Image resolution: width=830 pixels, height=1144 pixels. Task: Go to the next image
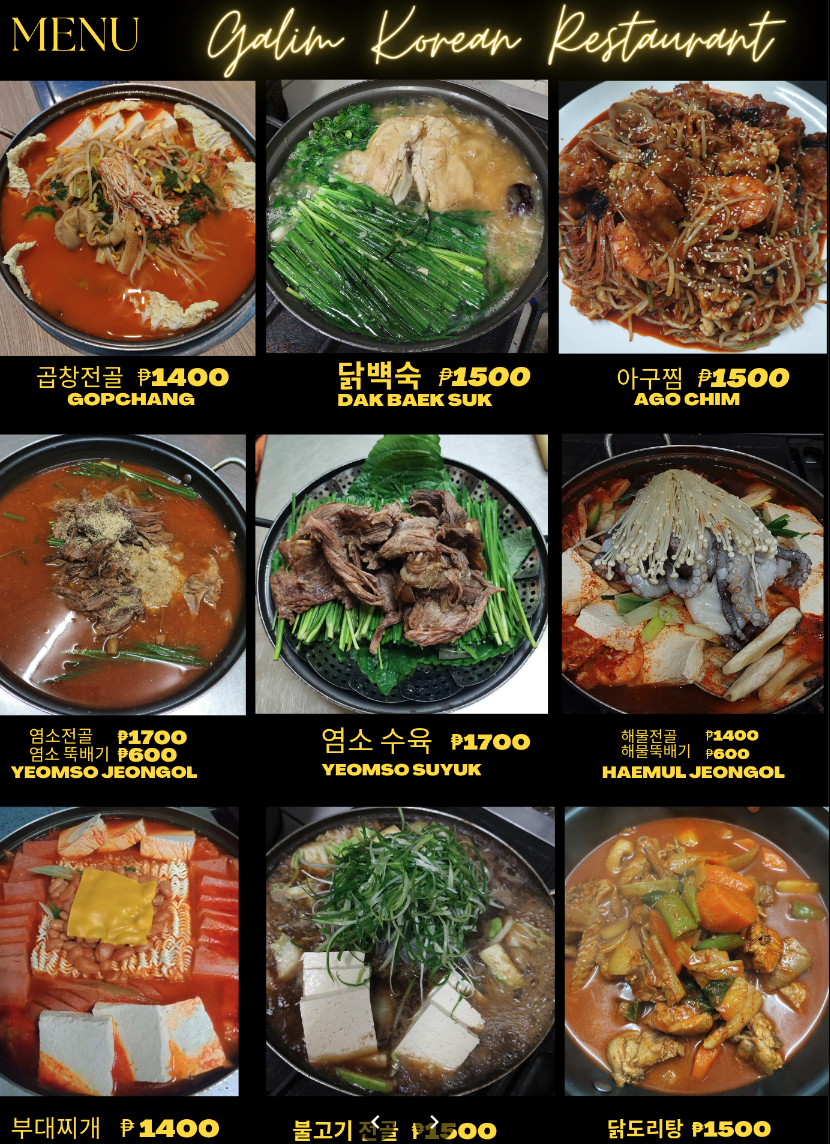[434, 1121]
